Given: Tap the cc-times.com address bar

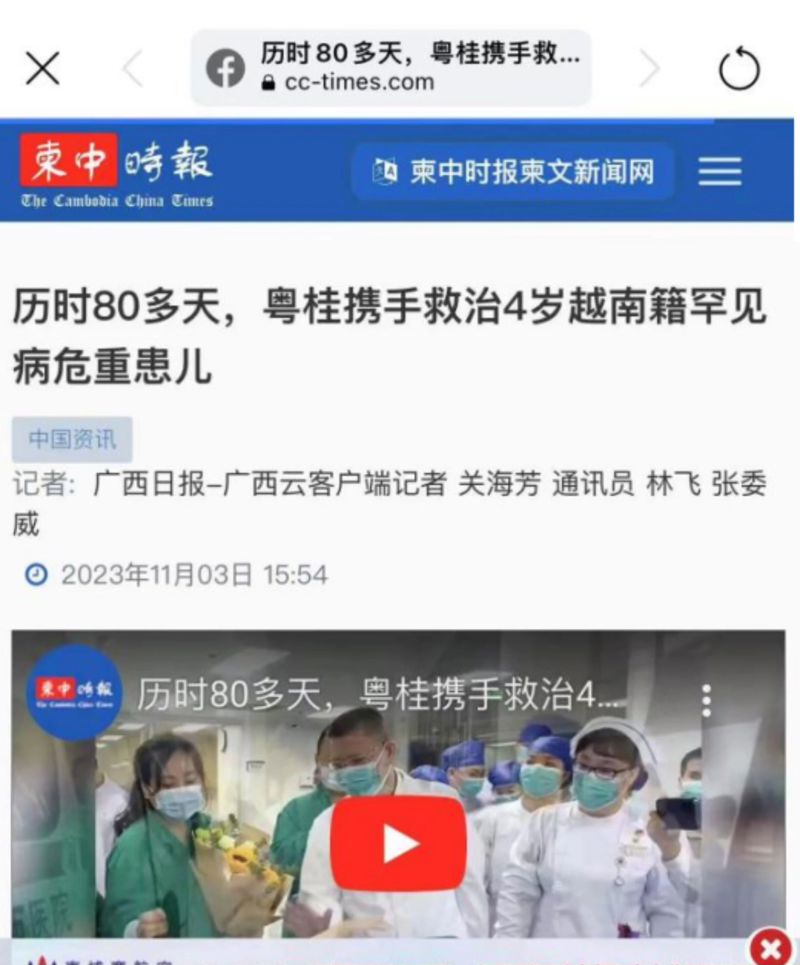Looking at the screenshot, I should click(x=391, y=68).
